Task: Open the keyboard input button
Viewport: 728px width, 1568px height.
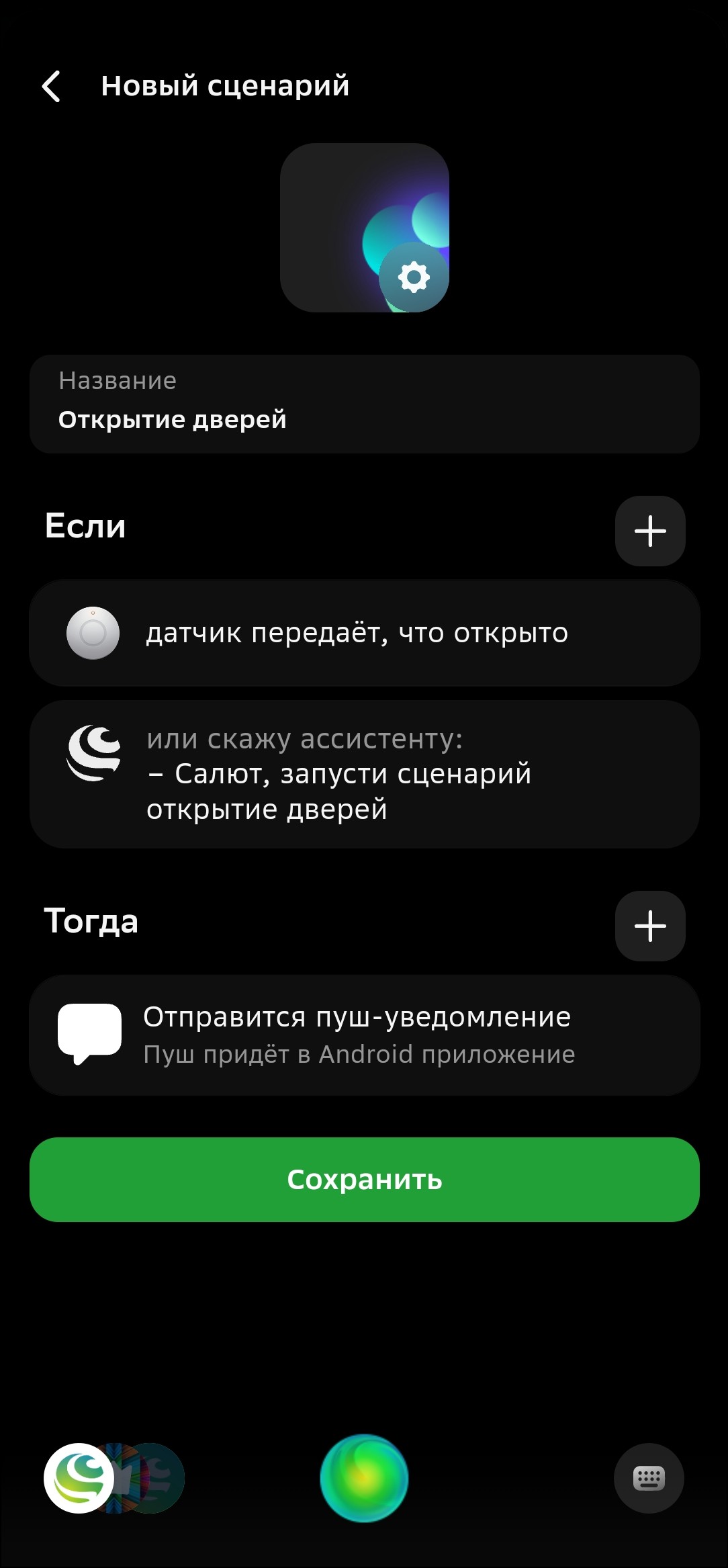Action: tap(649, 1478)
